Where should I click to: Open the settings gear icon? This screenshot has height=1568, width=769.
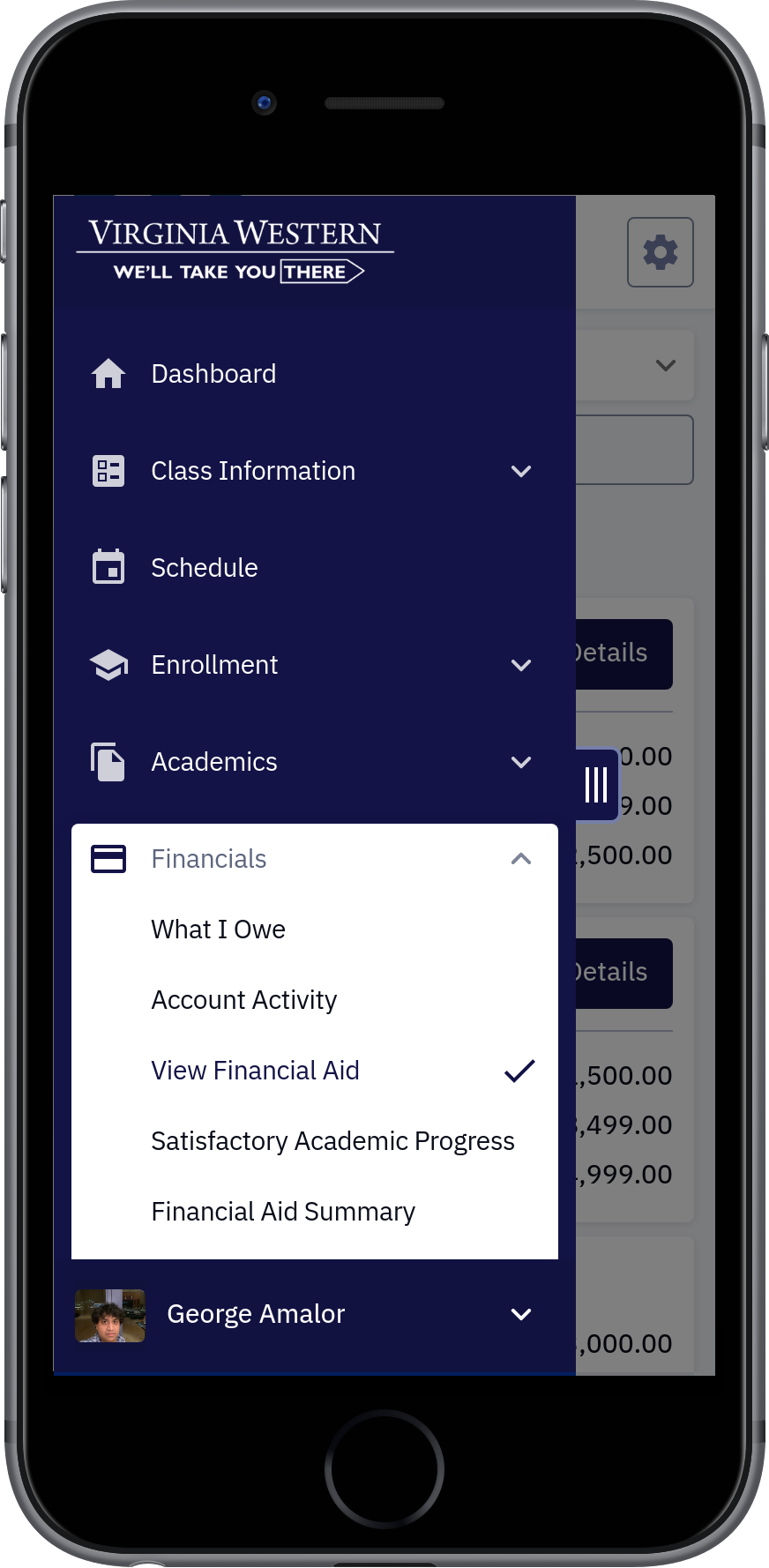[660, 252]
